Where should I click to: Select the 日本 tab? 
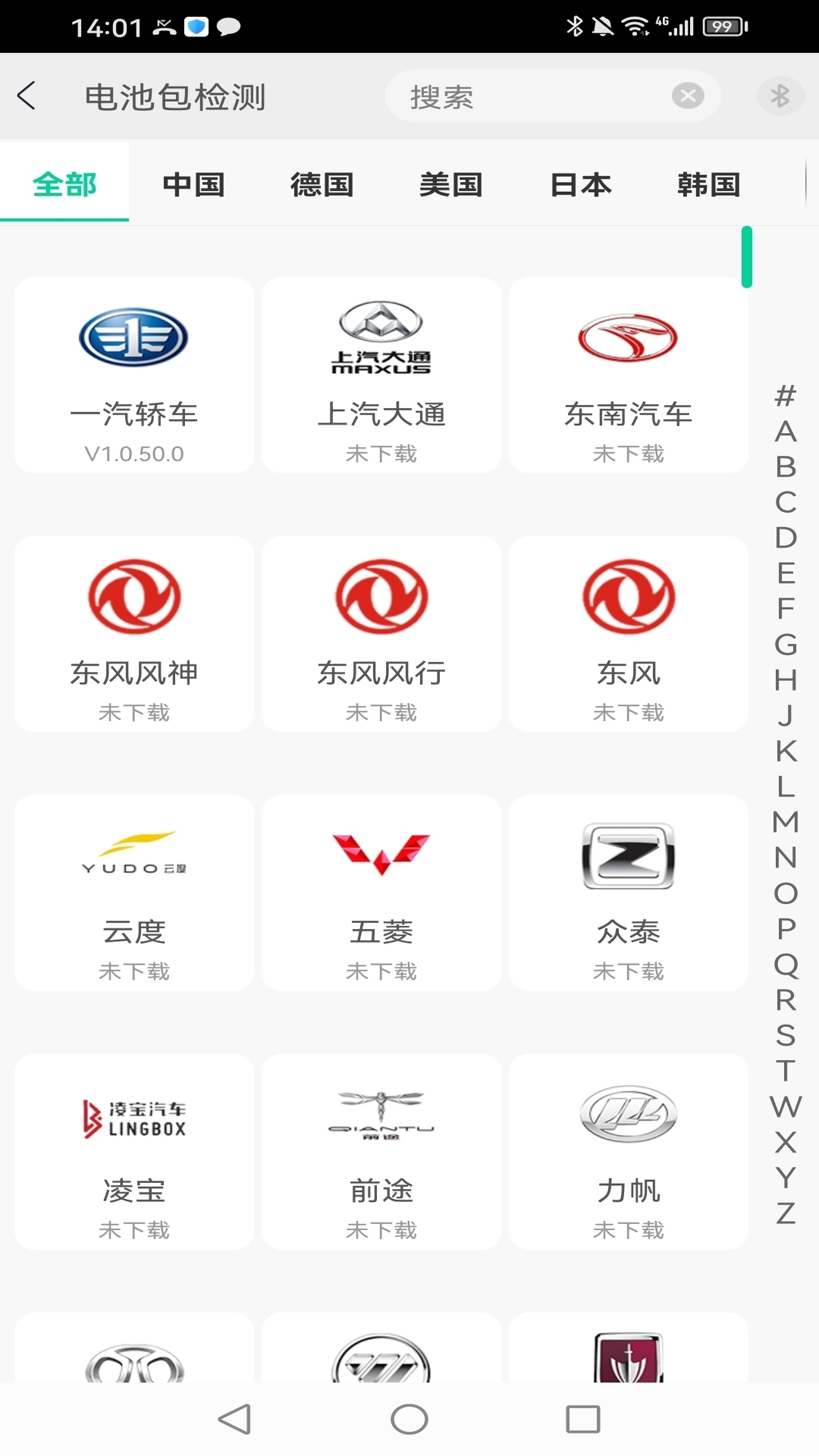pyautogui.click(x=580, y=184)
